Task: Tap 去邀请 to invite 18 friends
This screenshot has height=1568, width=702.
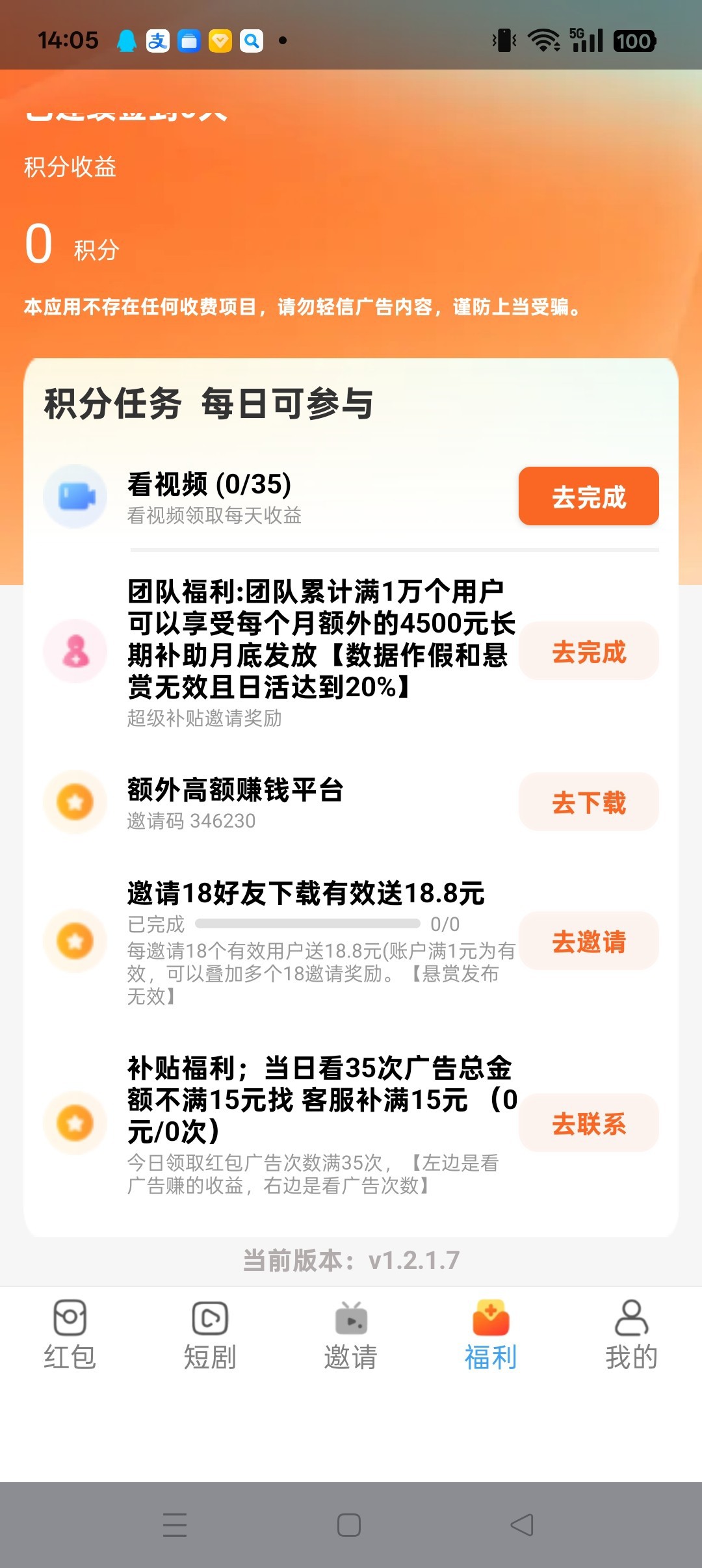Action: coord(588,941)
